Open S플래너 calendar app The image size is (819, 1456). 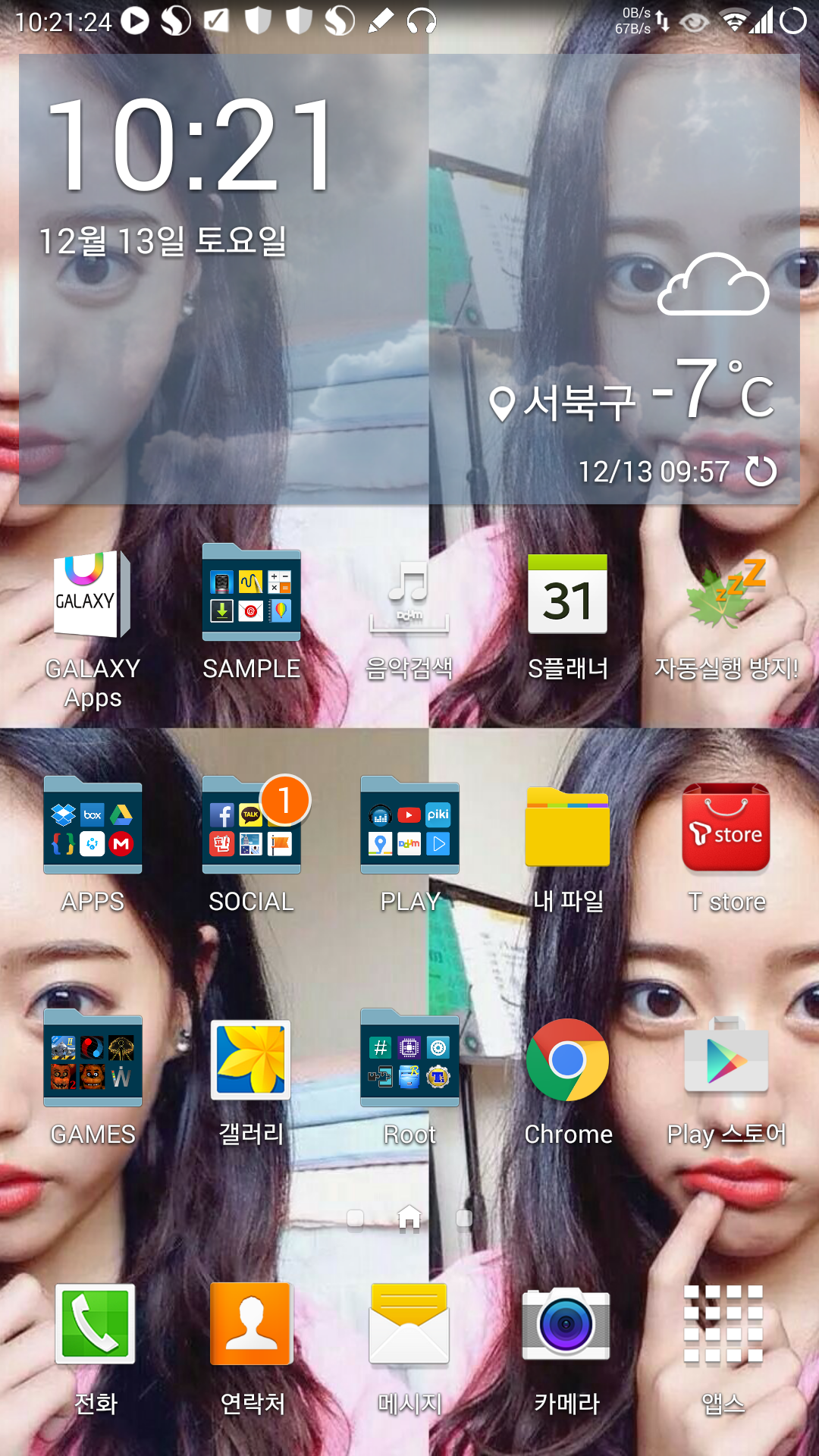567,595
